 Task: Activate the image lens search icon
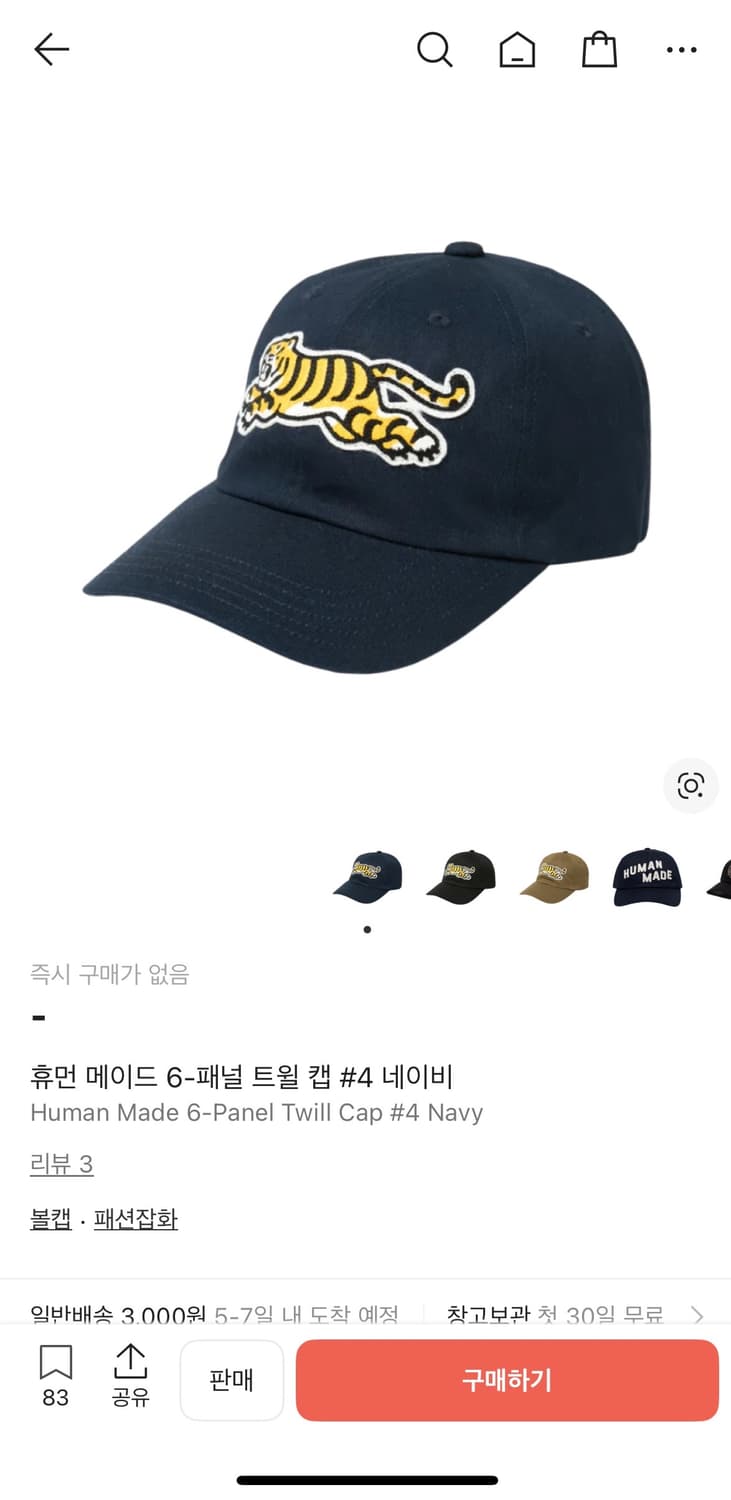tap(691, 787)
